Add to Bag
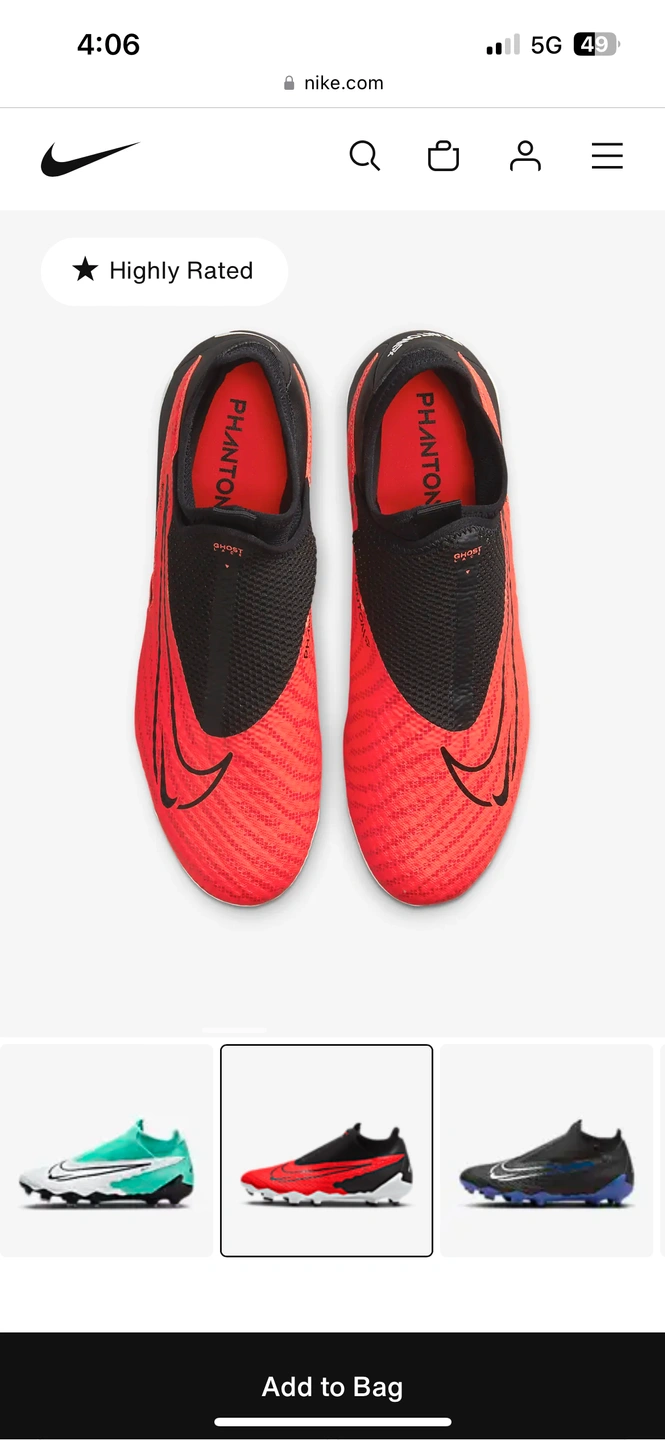Image resolution: width=665 pixels, height=1440 pixels. coord(332,1386)
